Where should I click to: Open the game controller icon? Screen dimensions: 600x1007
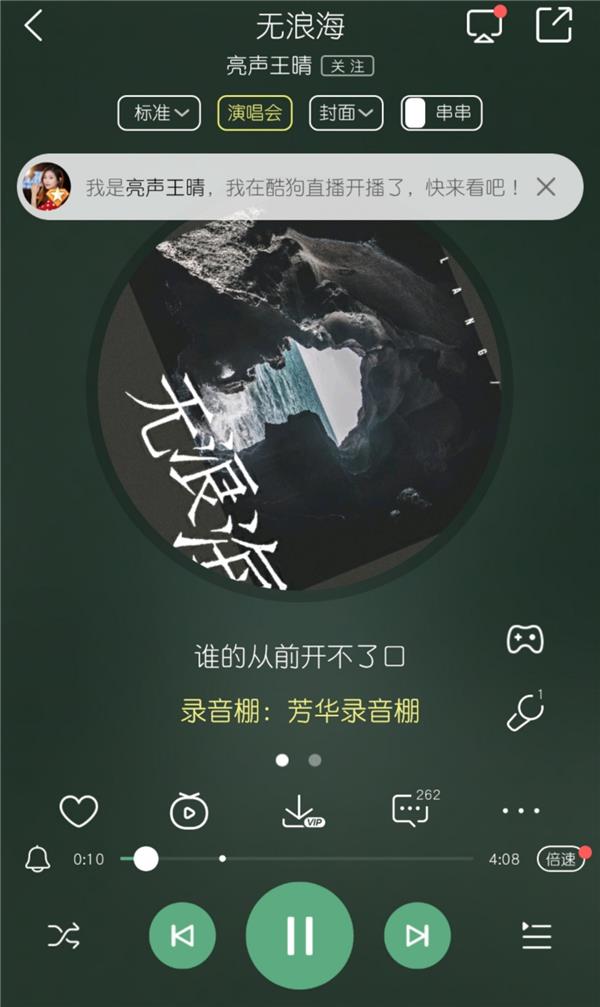tap(525, 640)
